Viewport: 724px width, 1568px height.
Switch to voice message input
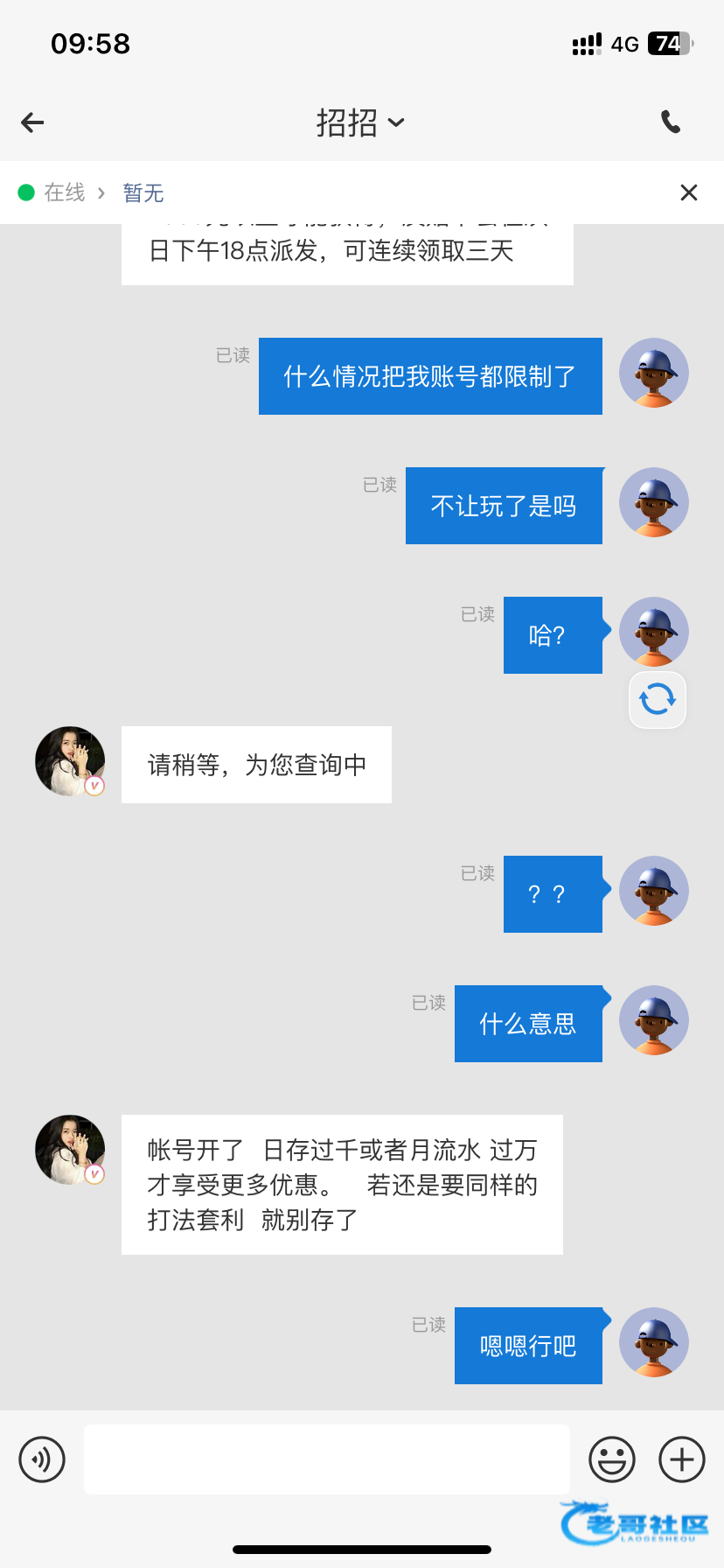[42, 1459]
